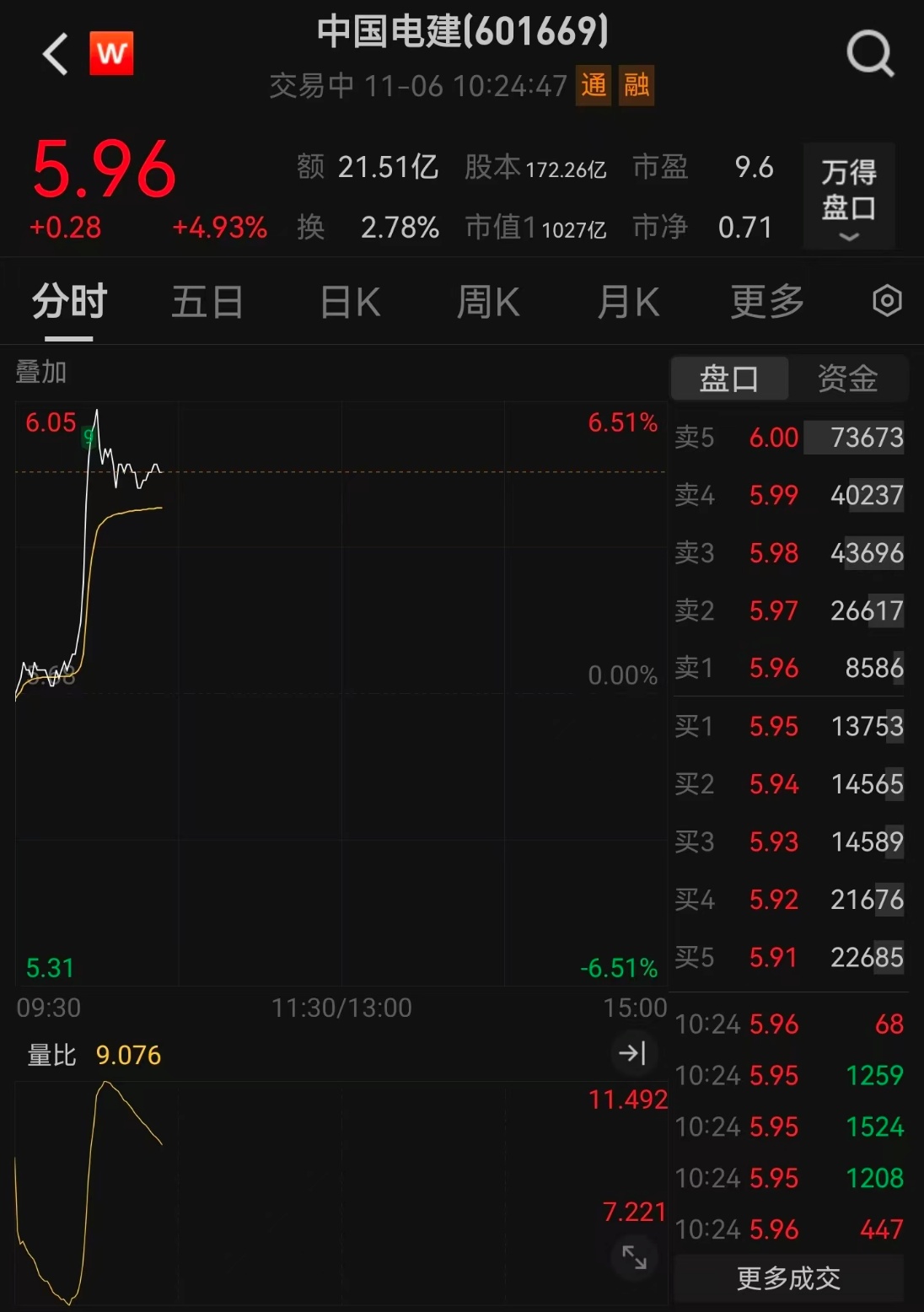Expand the 万得盘口 dropdown

point(848,197)
